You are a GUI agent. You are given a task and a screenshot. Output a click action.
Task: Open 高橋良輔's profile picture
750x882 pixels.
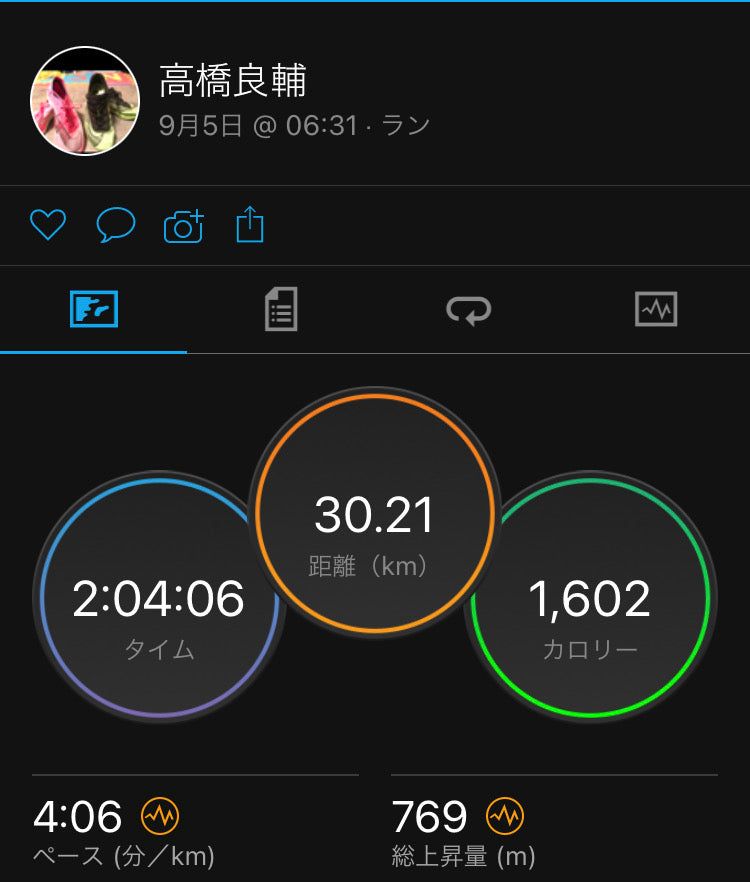[x=85, y=101]
